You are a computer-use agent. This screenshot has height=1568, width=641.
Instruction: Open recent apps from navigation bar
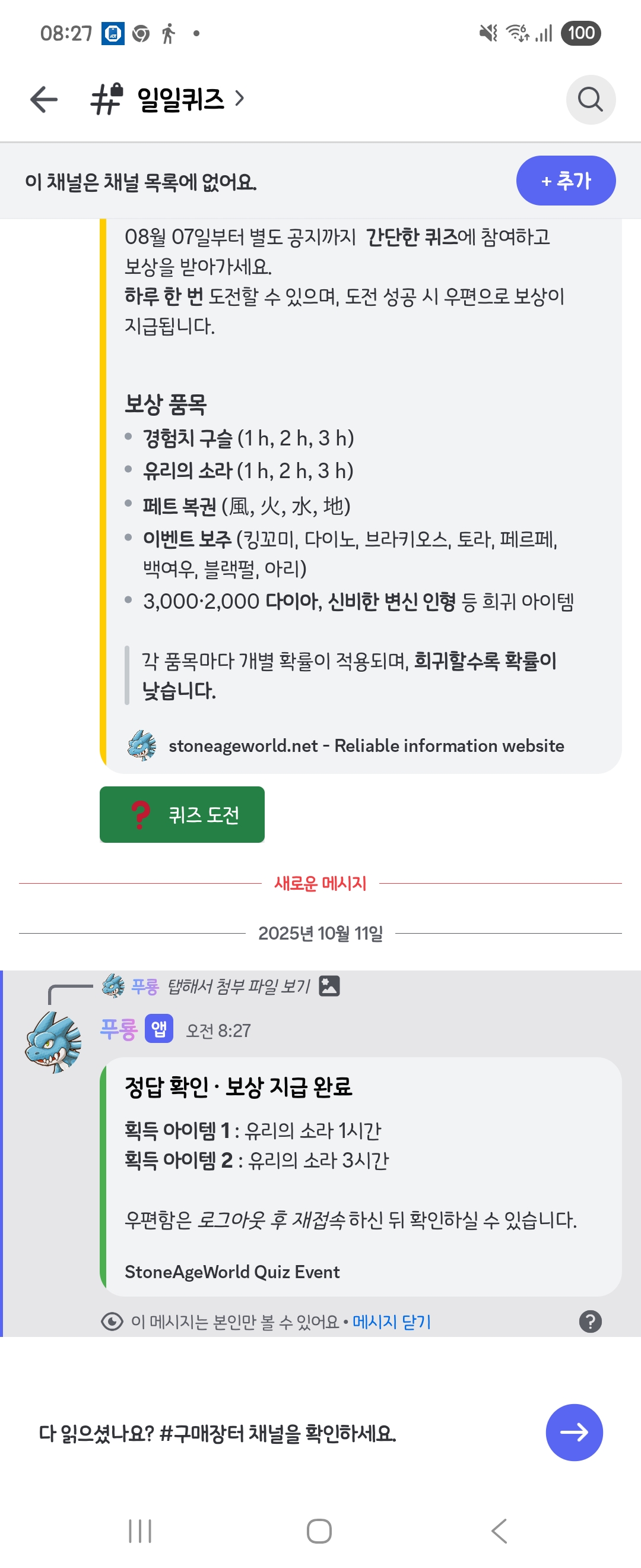pyautogui.click(x=140, y=1531)
